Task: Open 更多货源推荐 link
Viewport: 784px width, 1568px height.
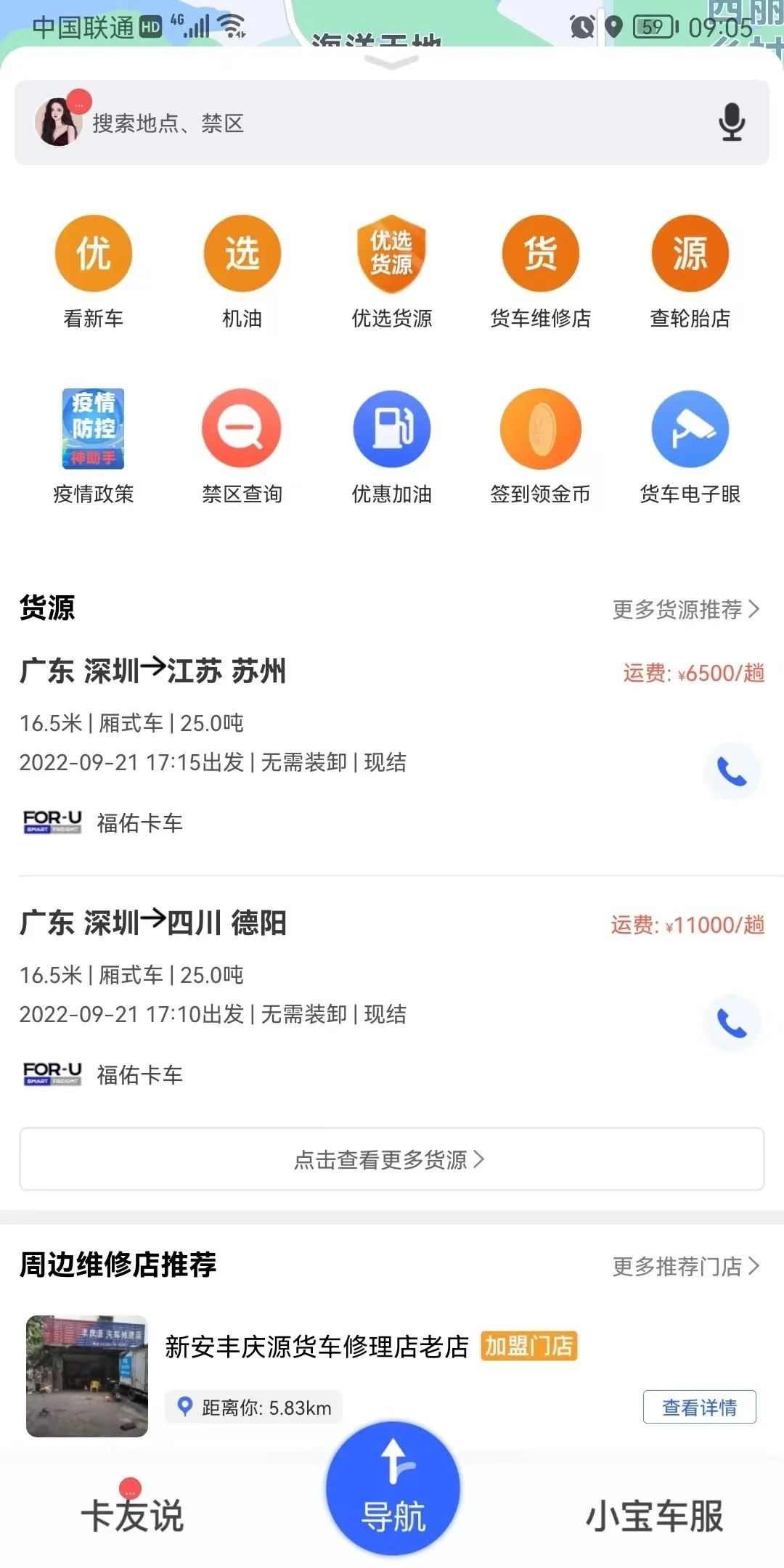Action: [685, 609]
